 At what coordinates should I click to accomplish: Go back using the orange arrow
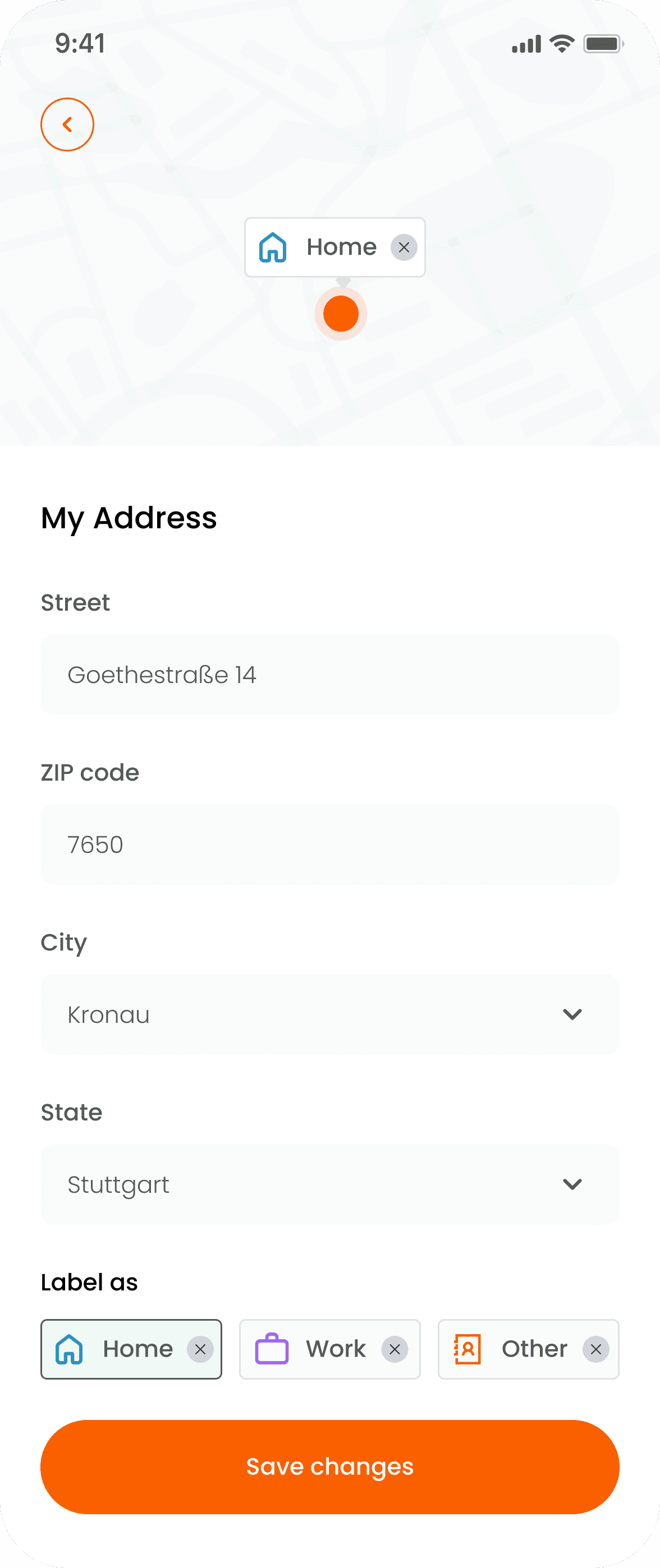tap(67, 125)
